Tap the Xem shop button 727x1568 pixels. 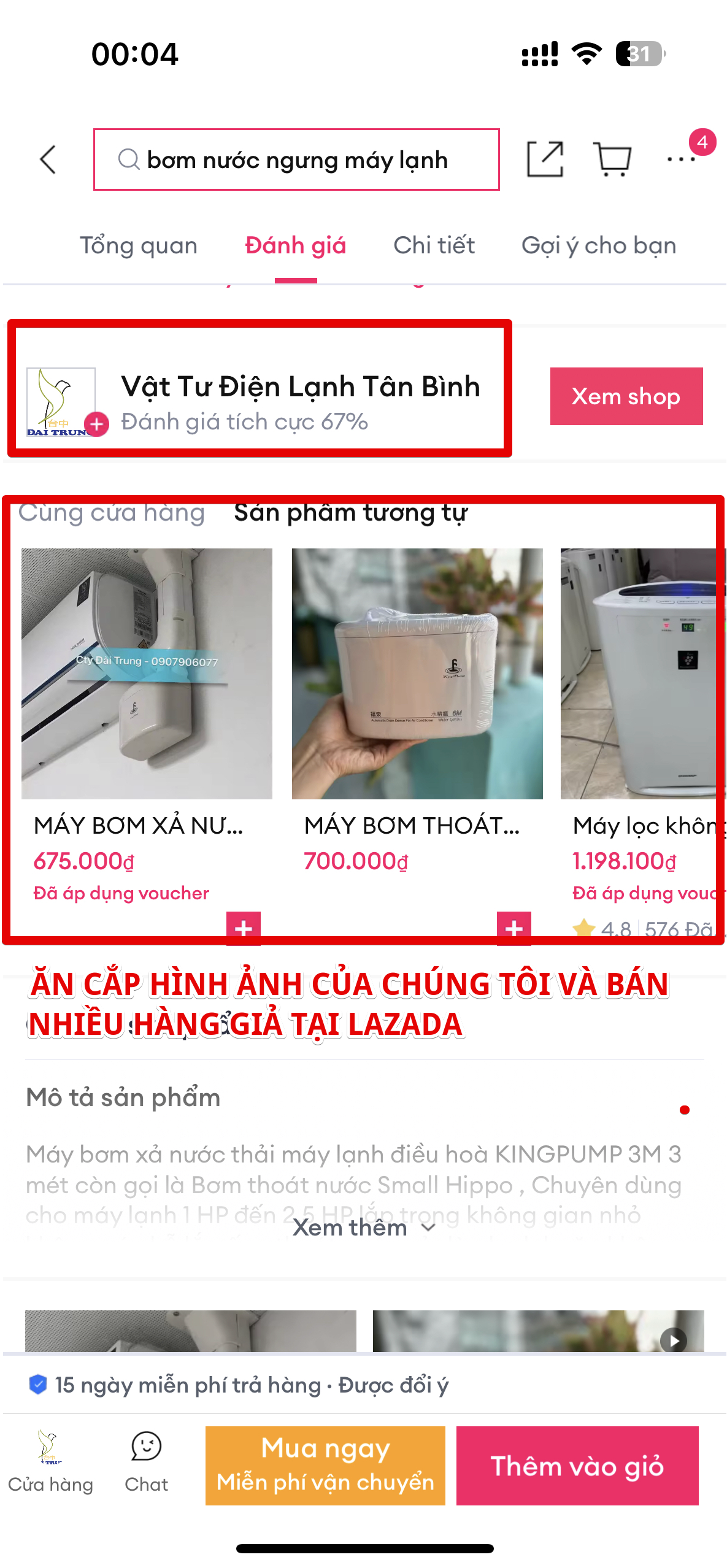626,396
